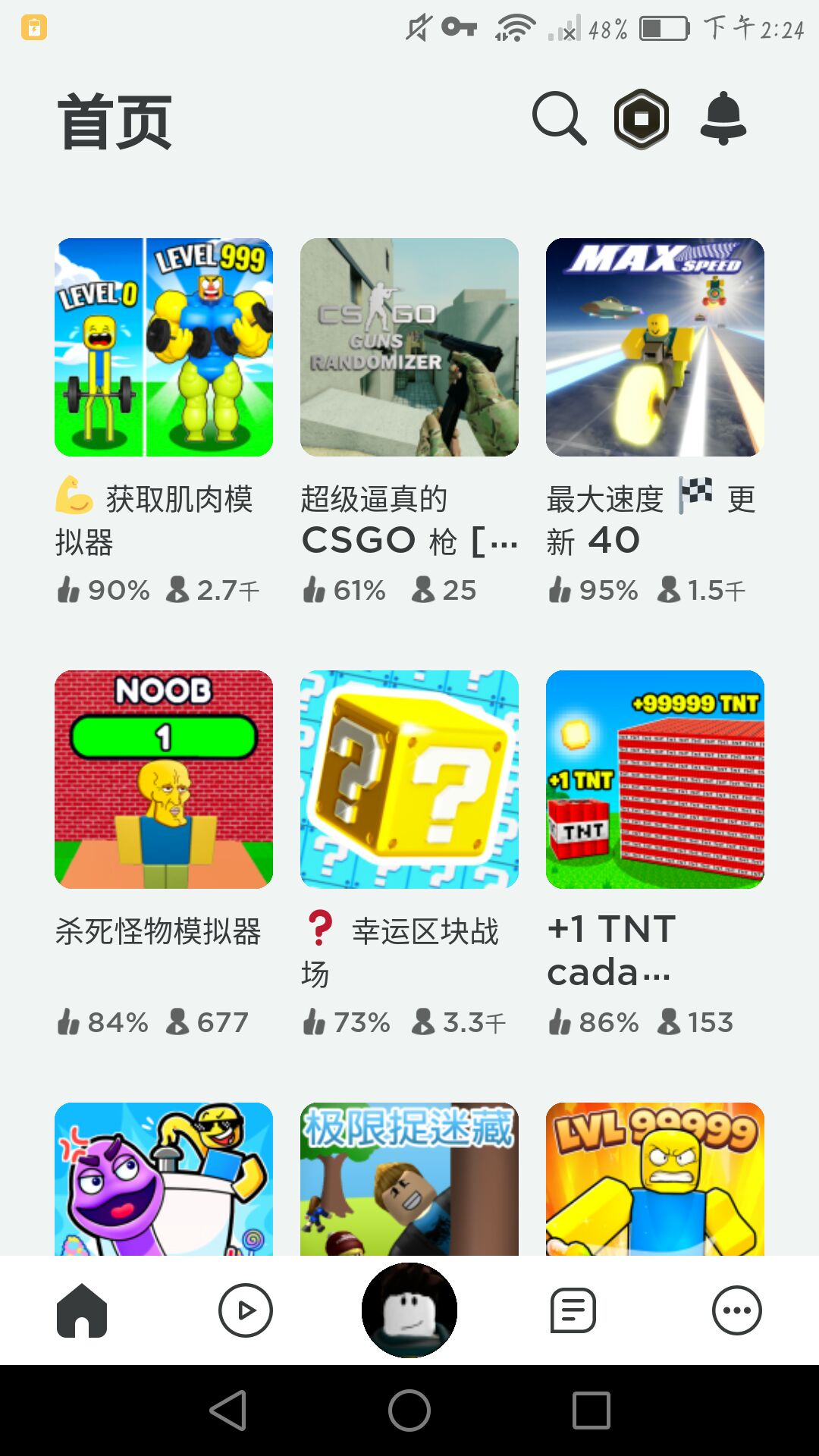This screenshot has height=1456, width=819.
Task: Open the search icon
Action: pos(559,118)
